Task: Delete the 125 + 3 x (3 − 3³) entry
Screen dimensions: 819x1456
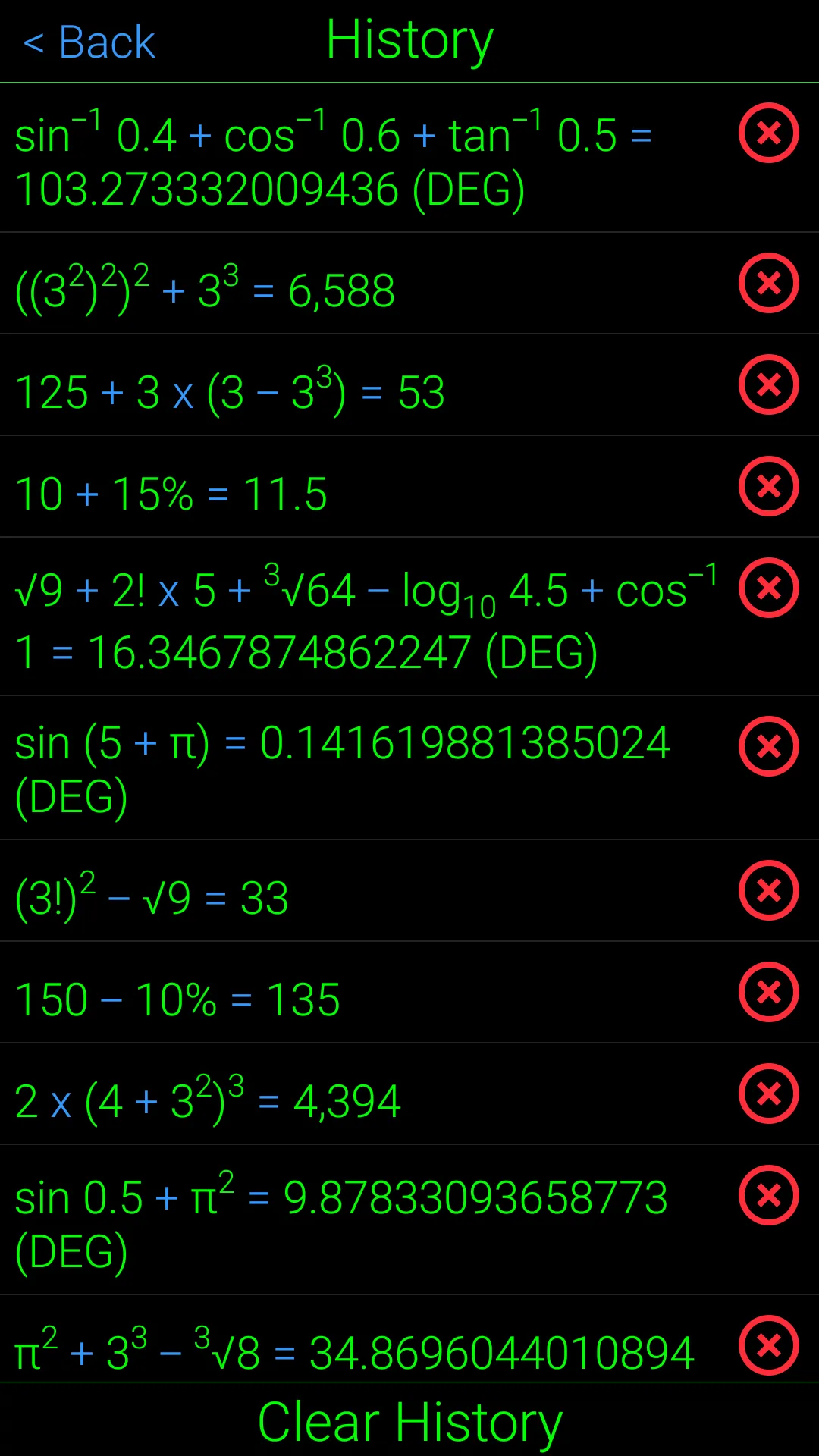Action: coord(768,384)
